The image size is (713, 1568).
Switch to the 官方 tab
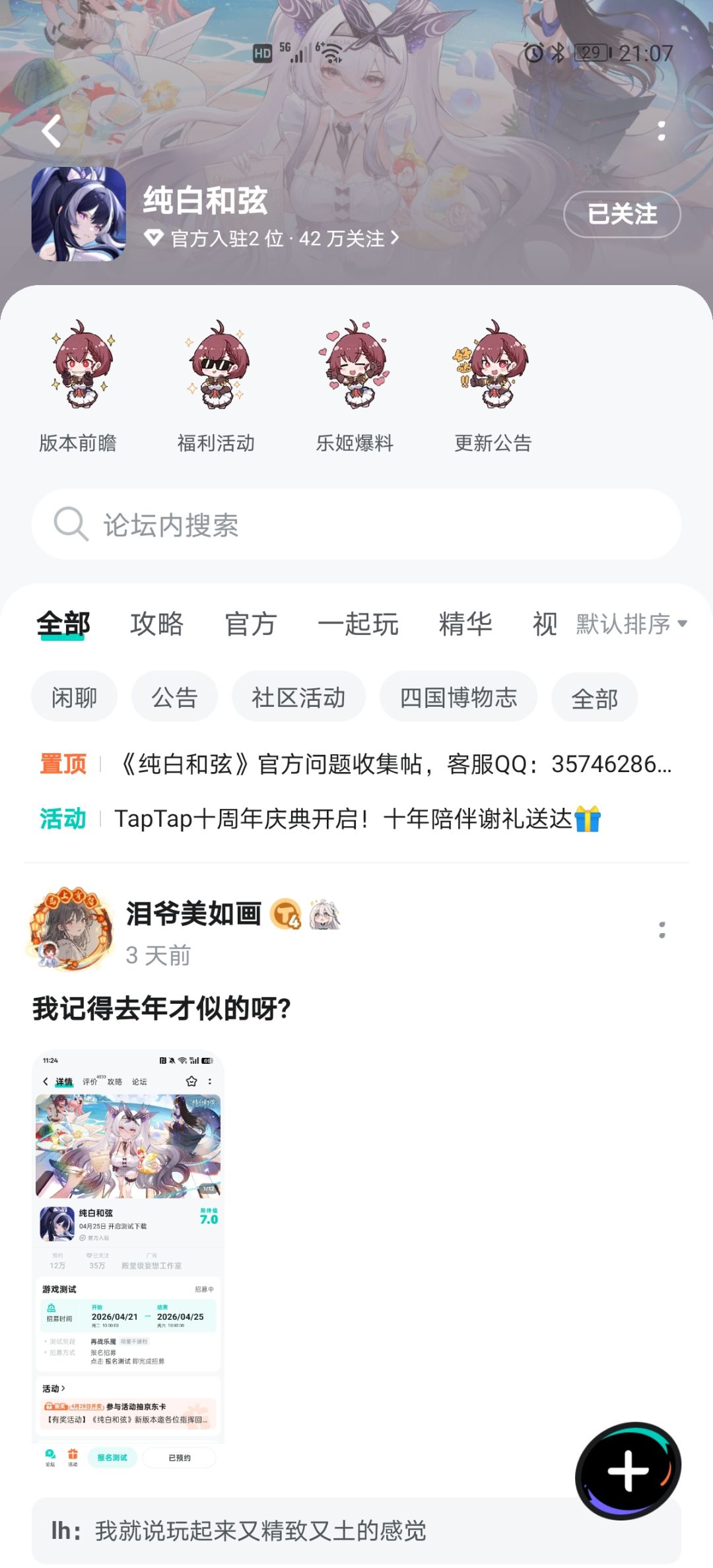[250, 624]
